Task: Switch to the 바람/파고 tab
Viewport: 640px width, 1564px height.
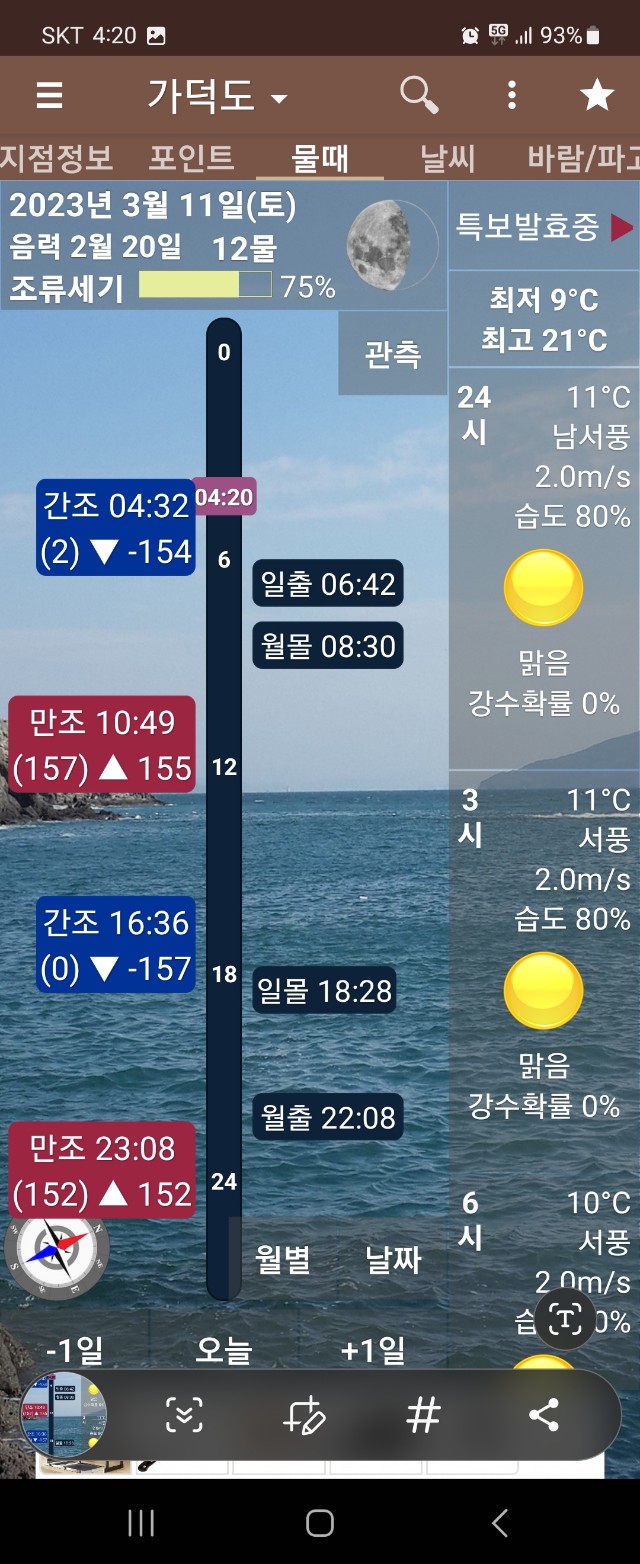Action: (x=583, y=158)
